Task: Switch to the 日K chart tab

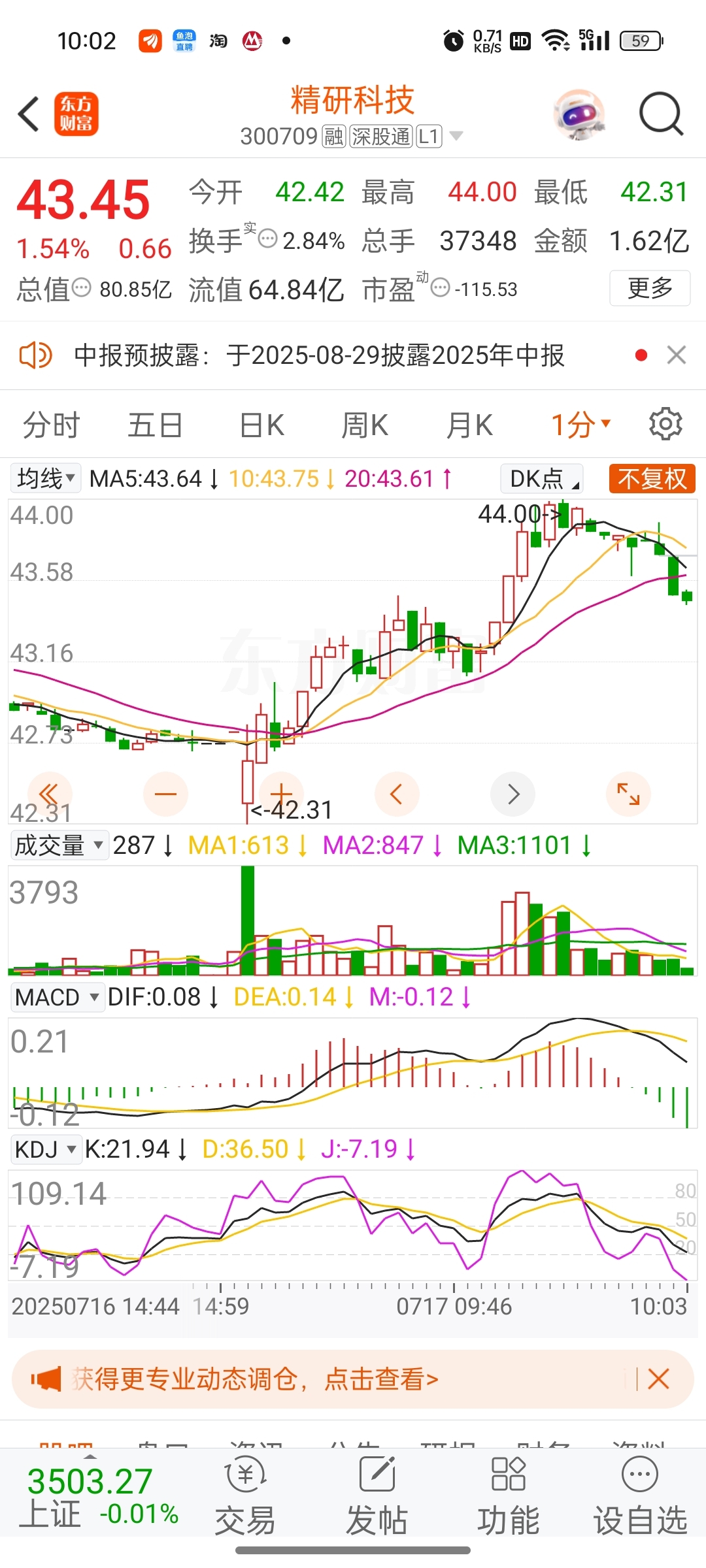Action: pos(261,425)
